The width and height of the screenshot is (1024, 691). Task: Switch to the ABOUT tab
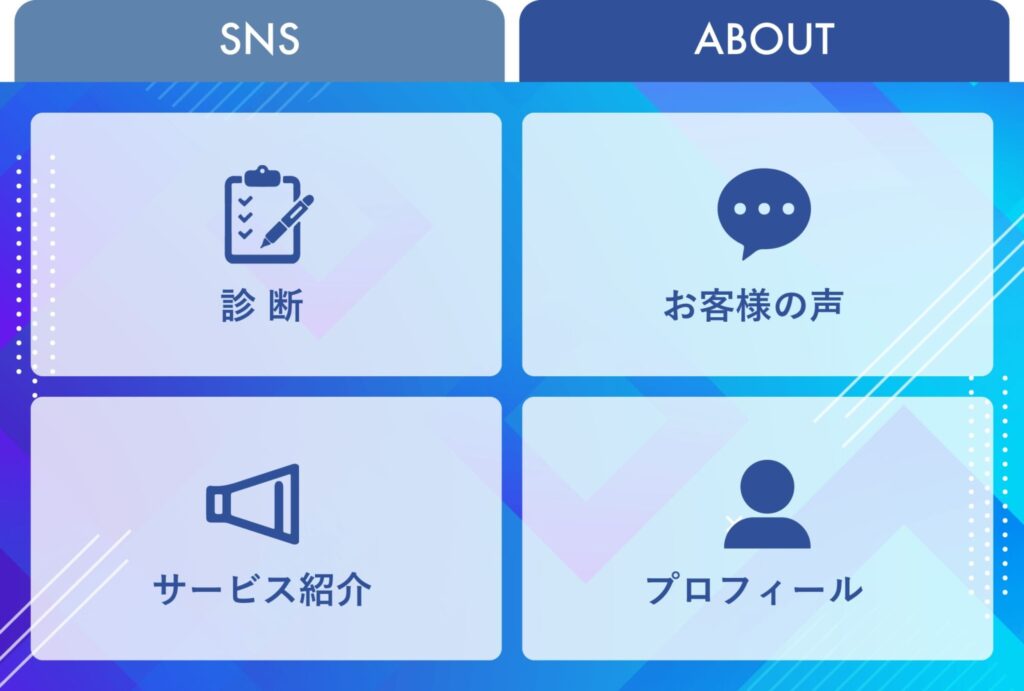pyautogui.click(x=764, y=40)
